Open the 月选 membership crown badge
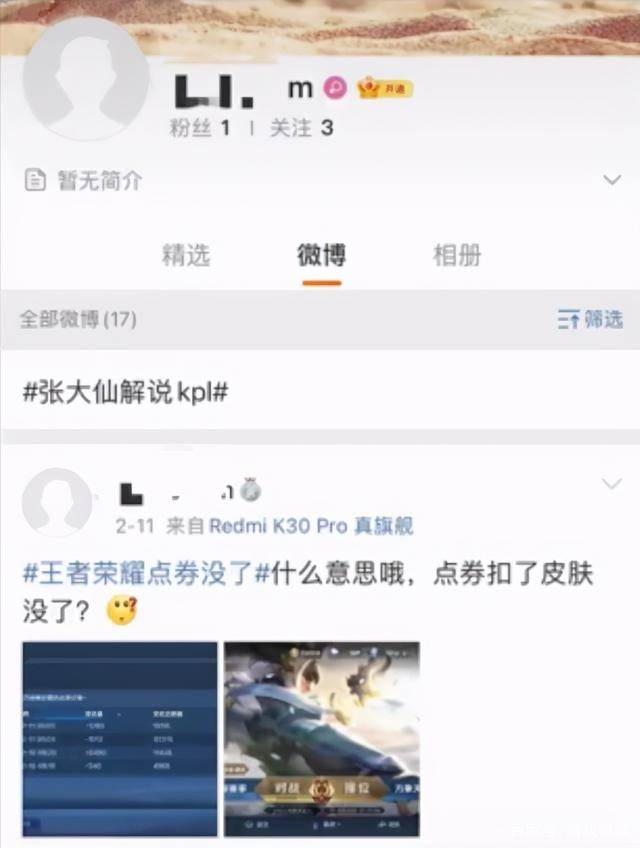This screenshot has height=848, width=640. [385, 89]
